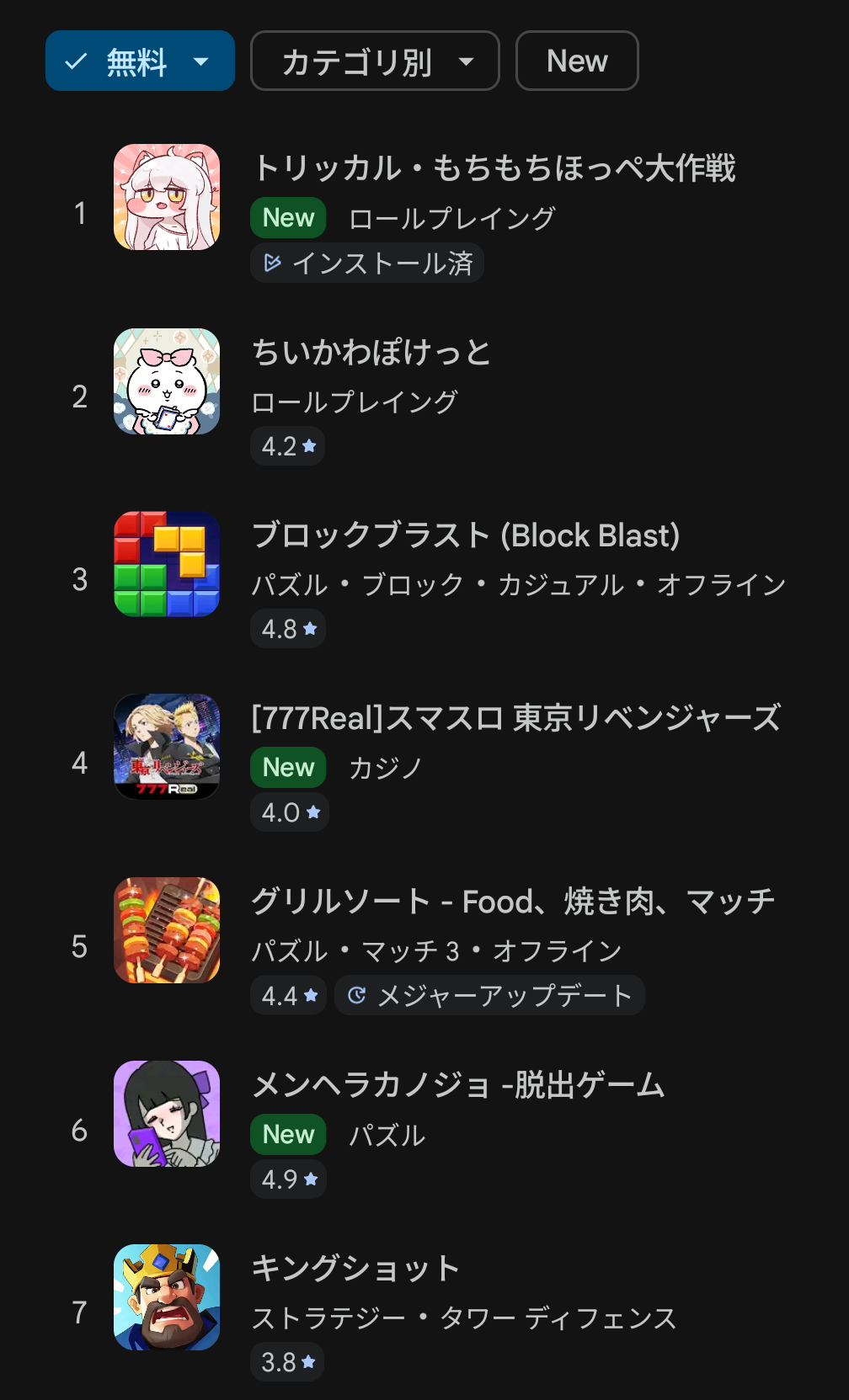The height and width of the screenshot is (1400, 849).
Task: Open [777Real]スマスロ 東京リベンジャーズ listing
Action: point(515,718)
